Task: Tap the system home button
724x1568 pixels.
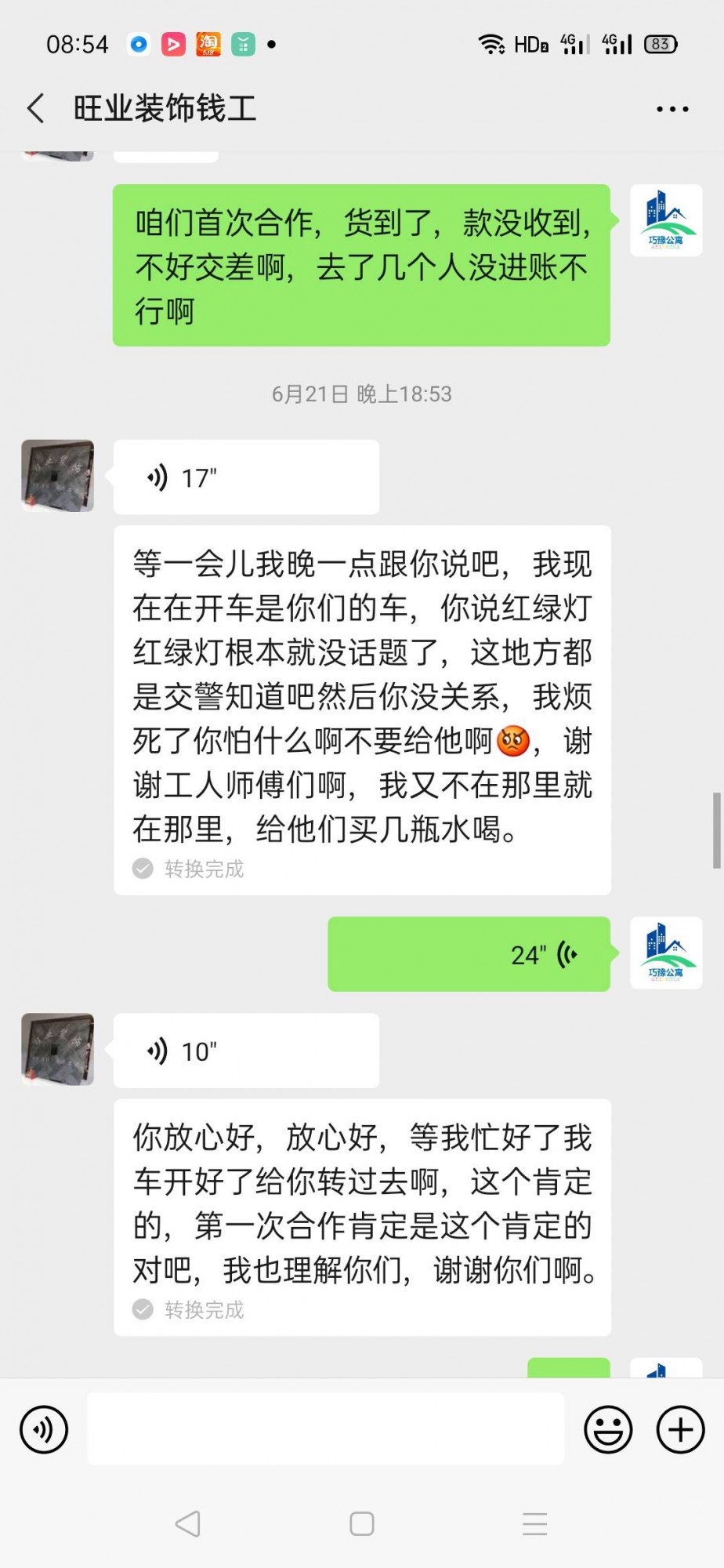Action: coord(361,1524)
